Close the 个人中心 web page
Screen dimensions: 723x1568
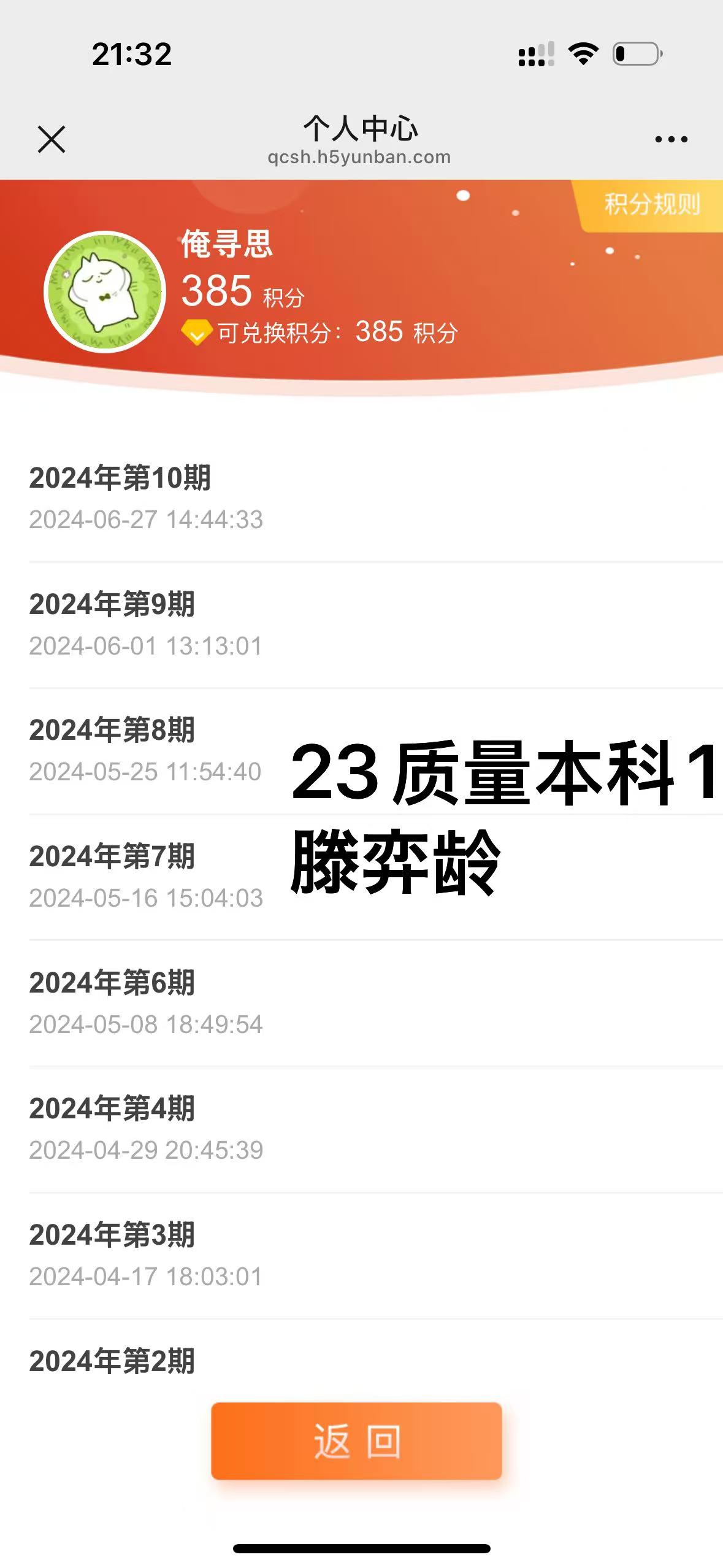coord(52,139)
